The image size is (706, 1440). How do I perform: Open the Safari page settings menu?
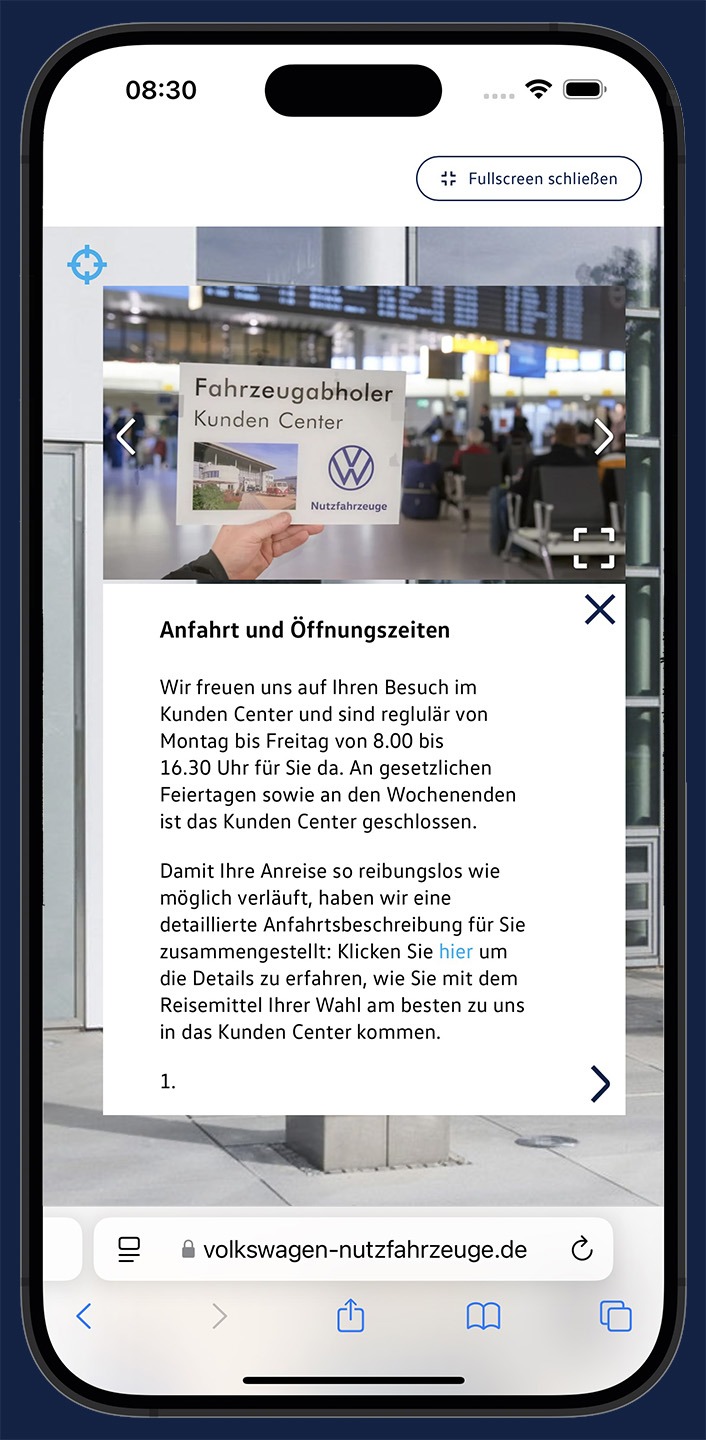tap(129, 1249)
